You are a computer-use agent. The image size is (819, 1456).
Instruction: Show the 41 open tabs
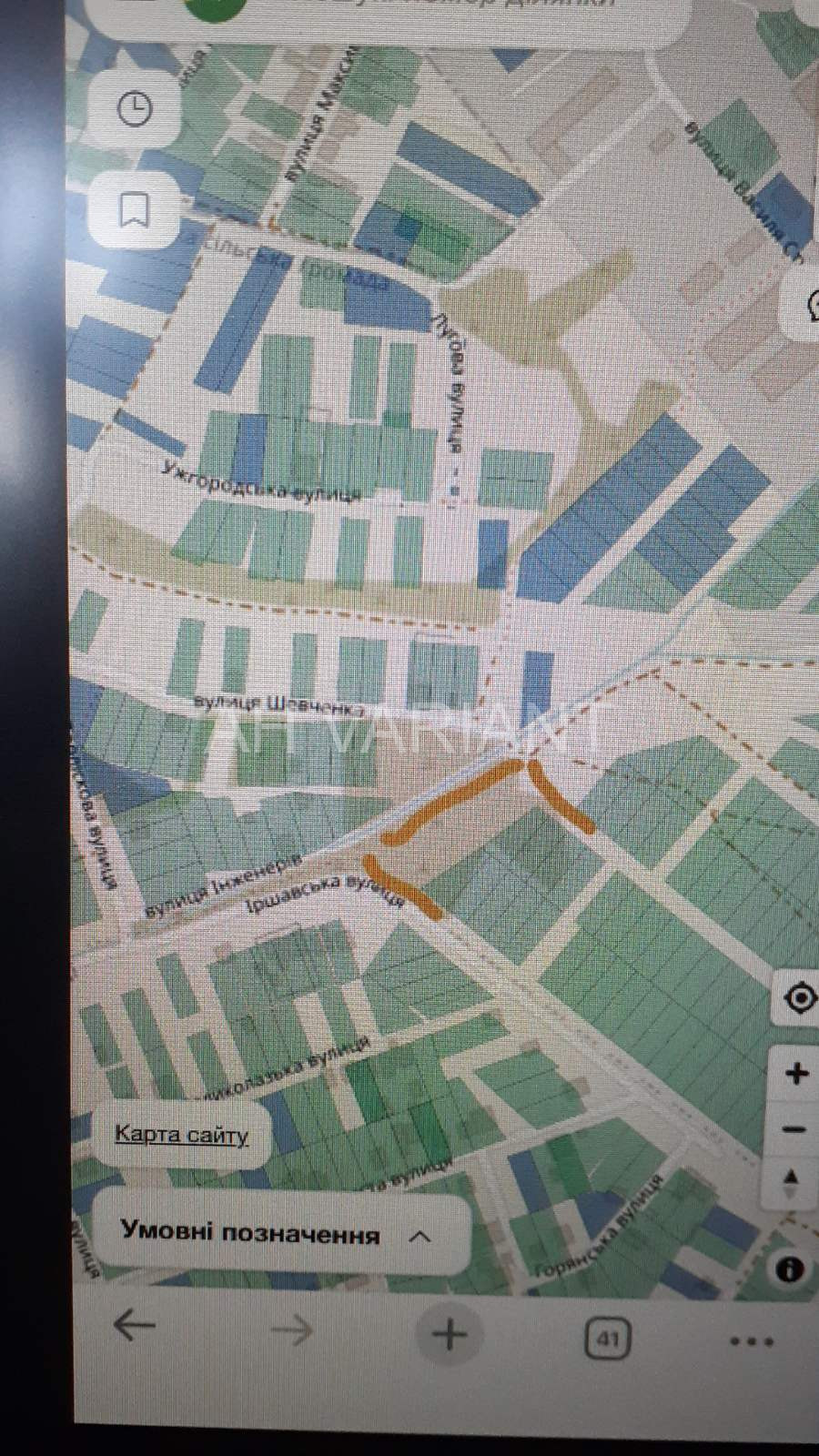pos(607,1339)
